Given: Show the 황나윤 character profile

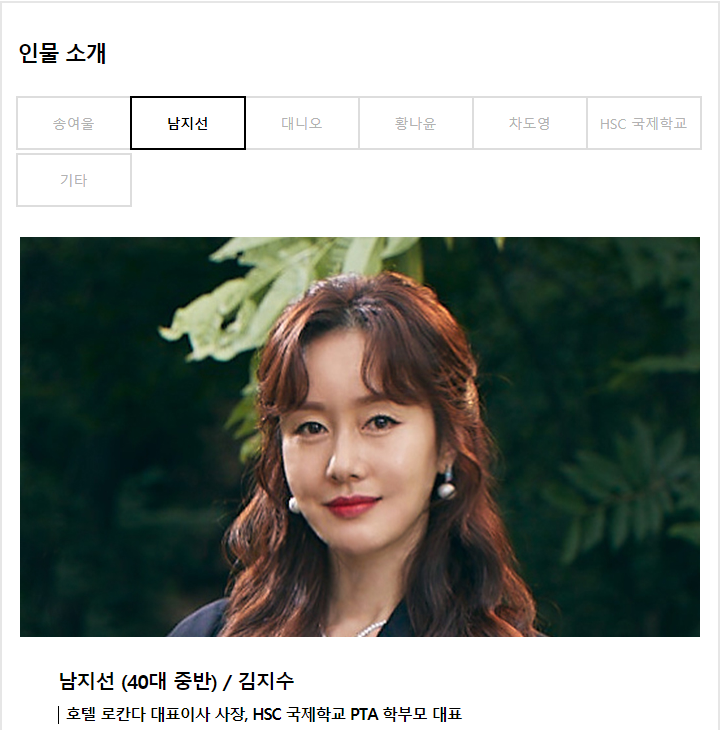Looking at the screenshot, I should tap(416, 124).
